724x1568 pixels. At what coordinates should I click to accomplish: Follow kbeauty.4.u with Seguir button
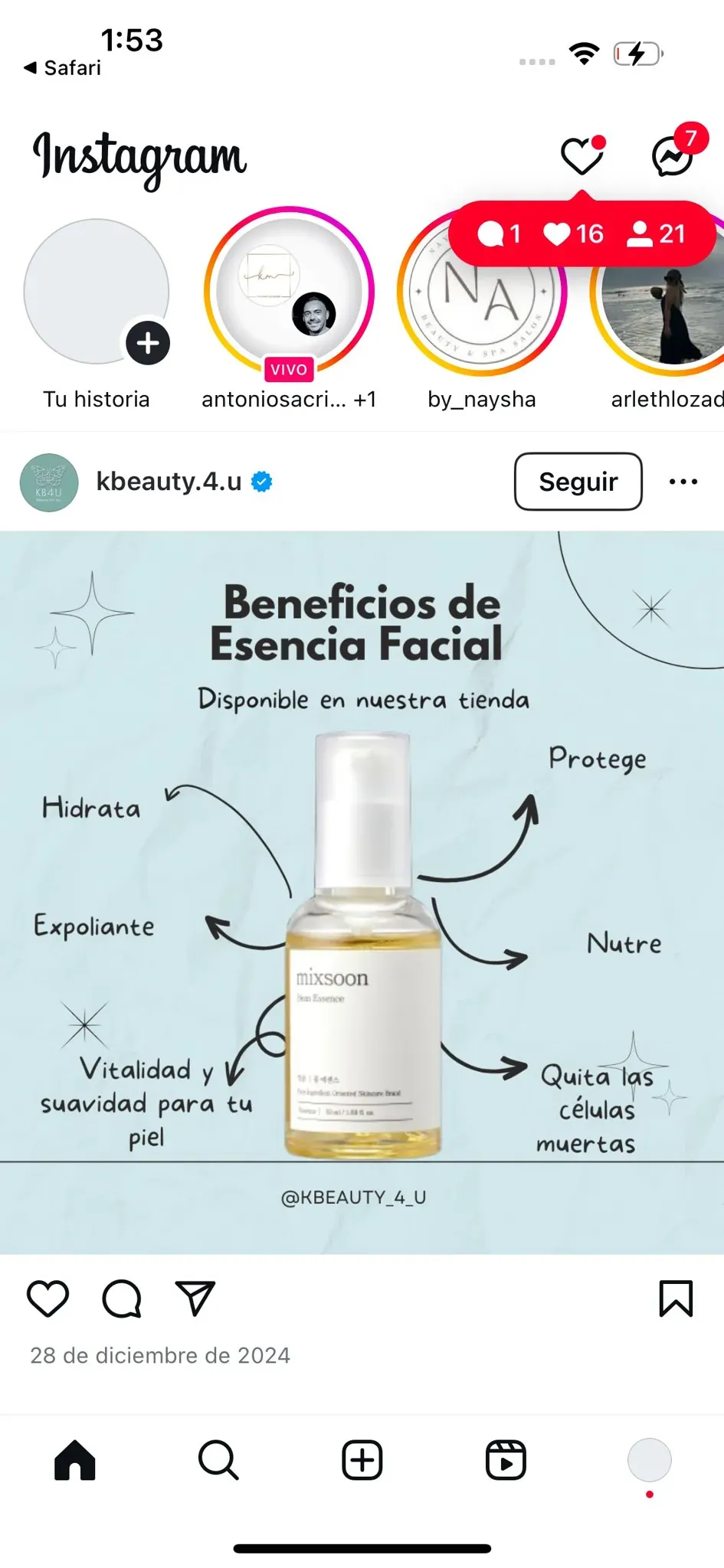578,482
